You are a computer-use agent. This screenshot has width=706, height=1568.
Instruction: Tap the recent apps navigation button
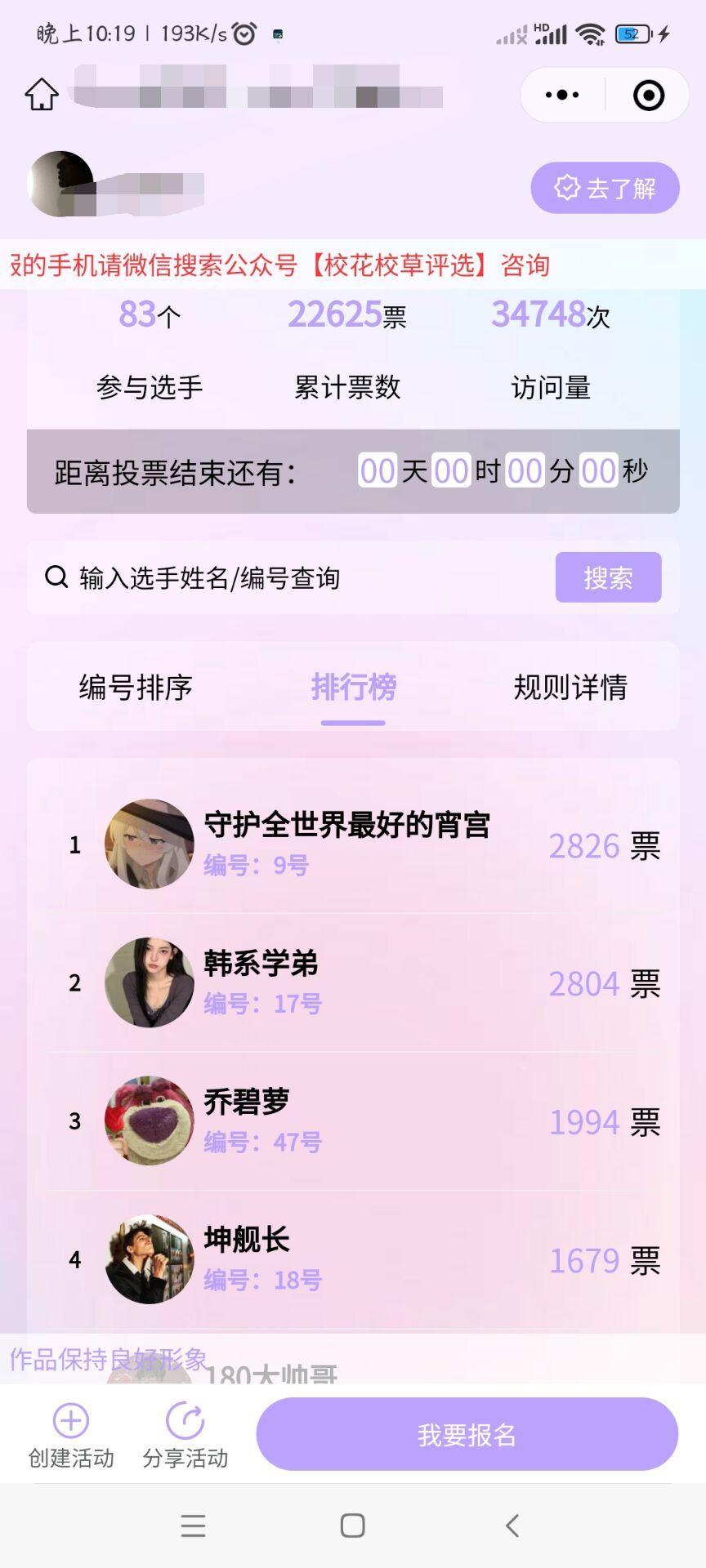(193, 1526)
